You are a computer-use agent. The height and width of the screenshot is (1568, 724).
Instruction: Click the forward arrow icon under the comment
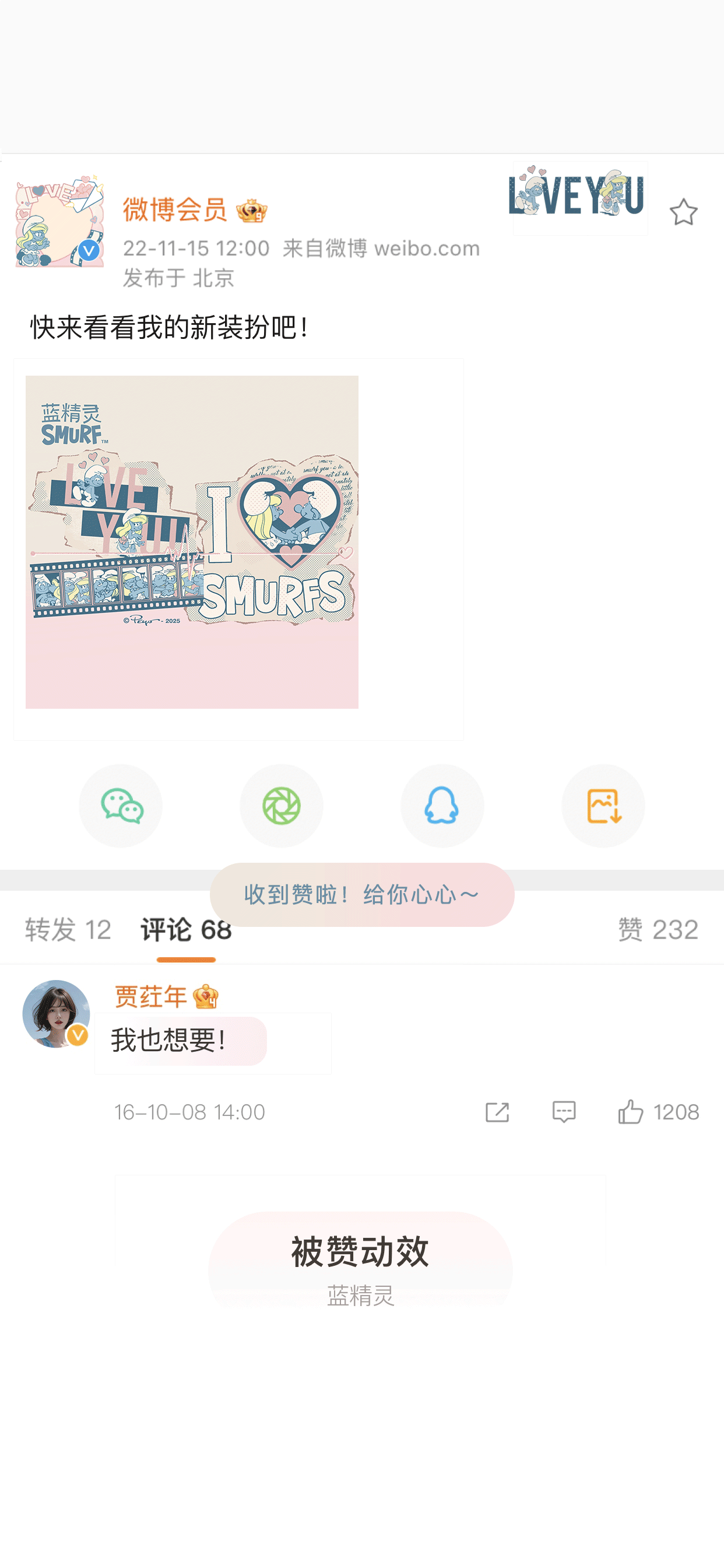coord(497,1112)
